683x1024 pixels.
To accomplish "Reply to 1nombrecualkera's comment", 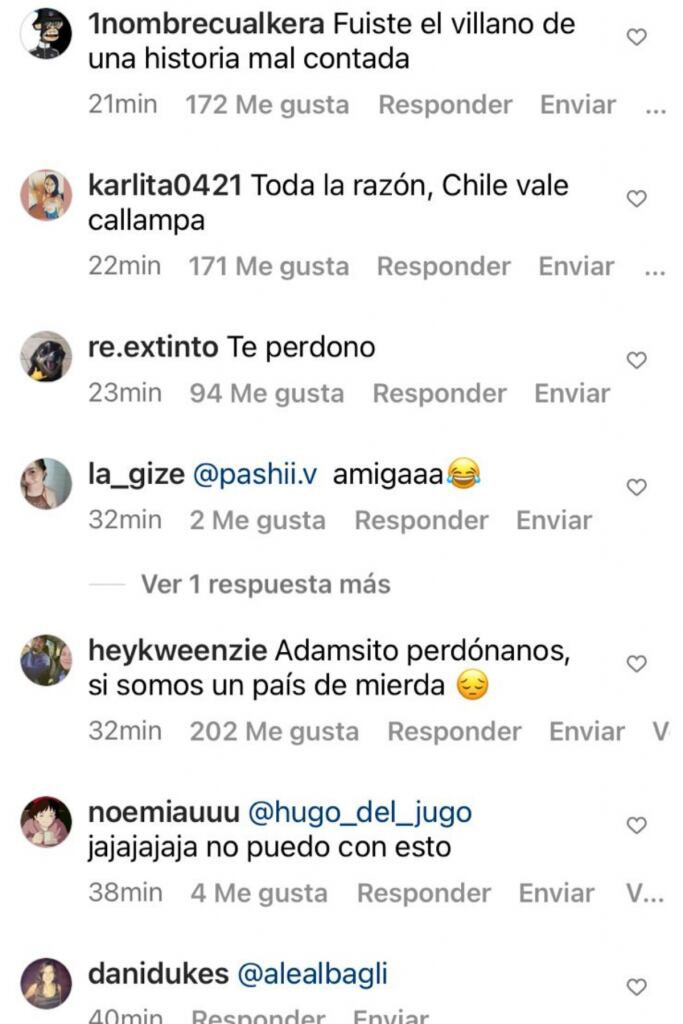I will point(445,105).
